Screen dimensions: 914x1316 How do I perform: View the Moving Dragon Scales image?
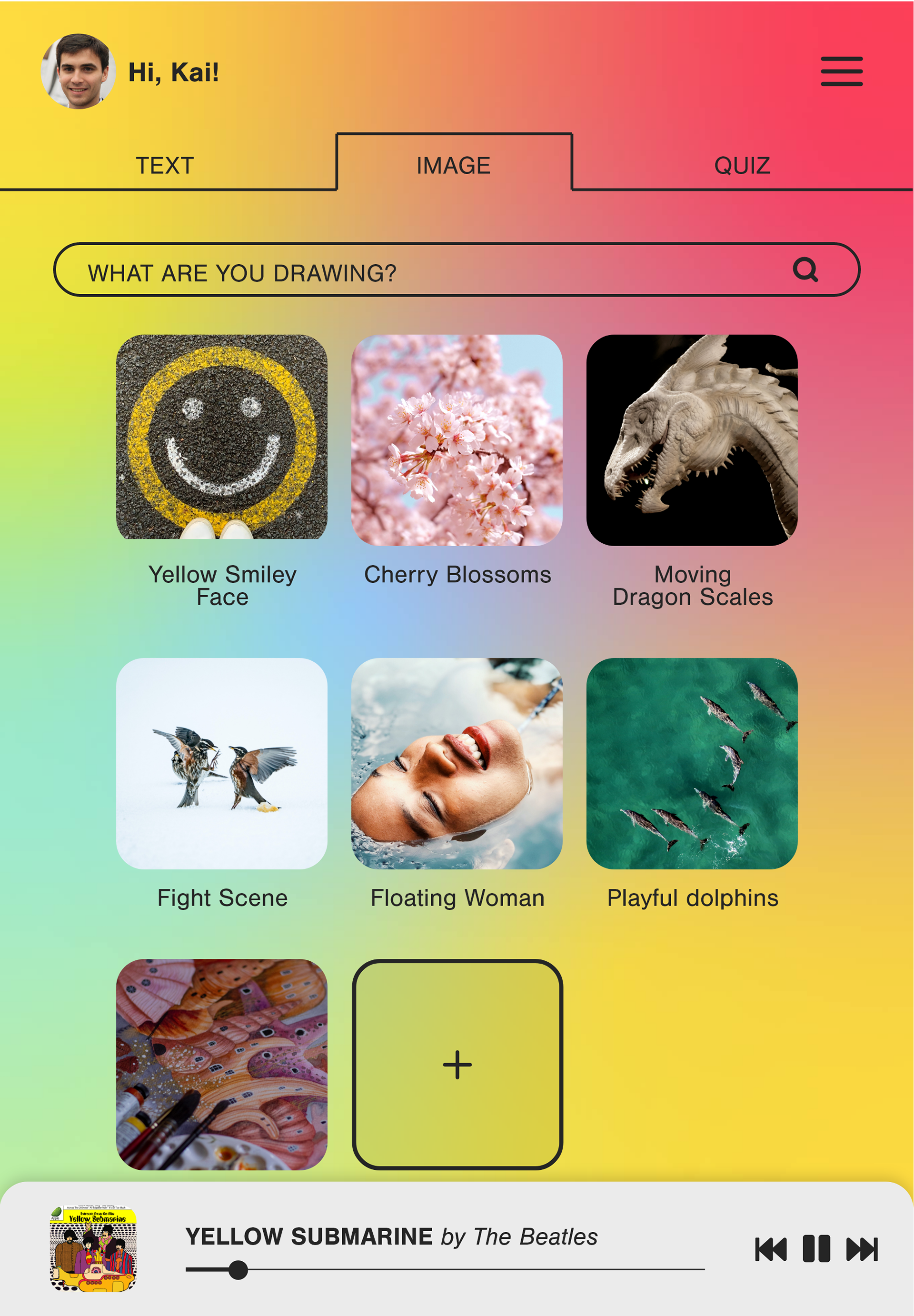tap(692, 439)
